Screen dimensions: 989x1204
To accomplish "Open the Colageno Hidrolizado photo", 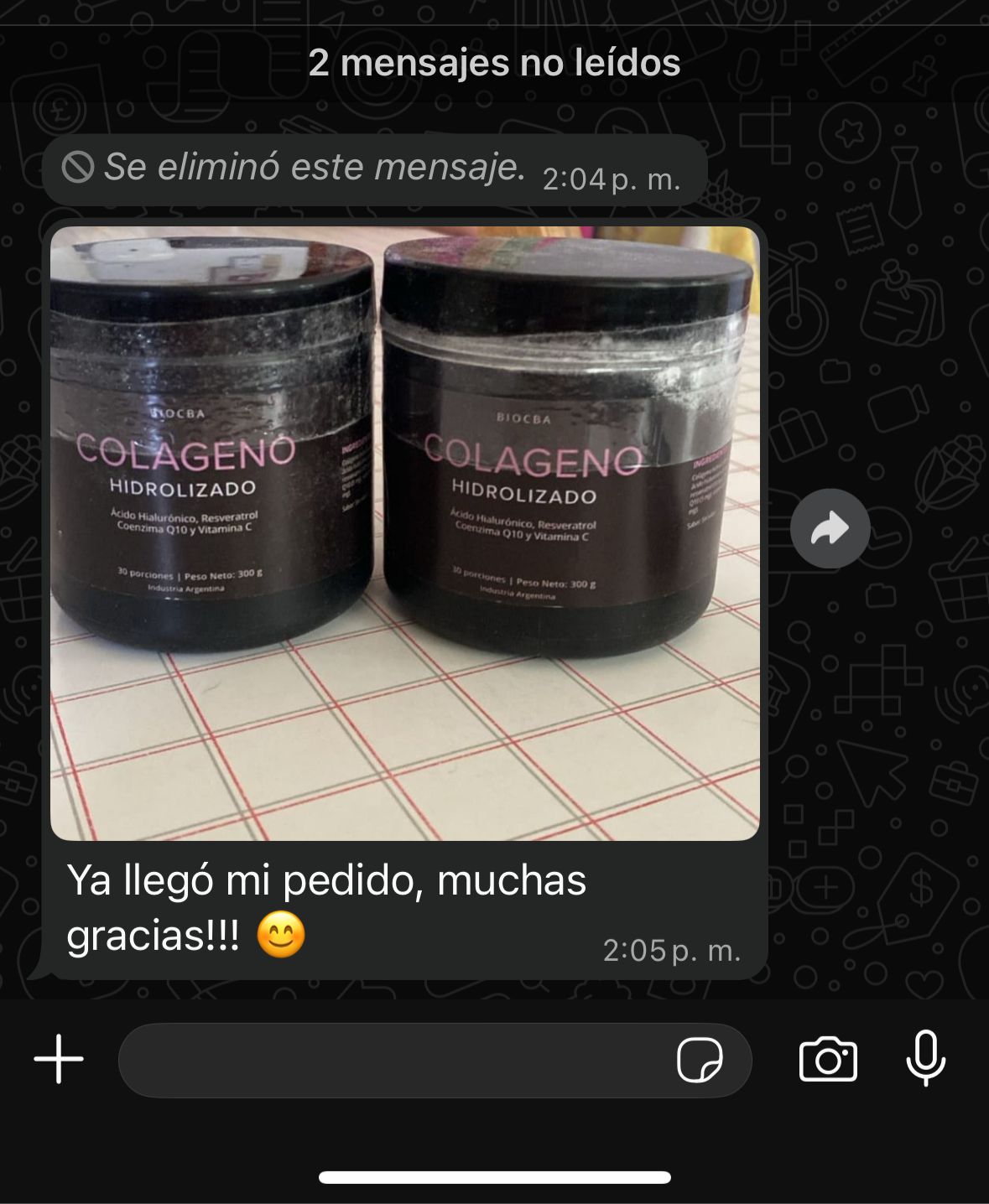I will pyautogui.click(x=404, y=533).
